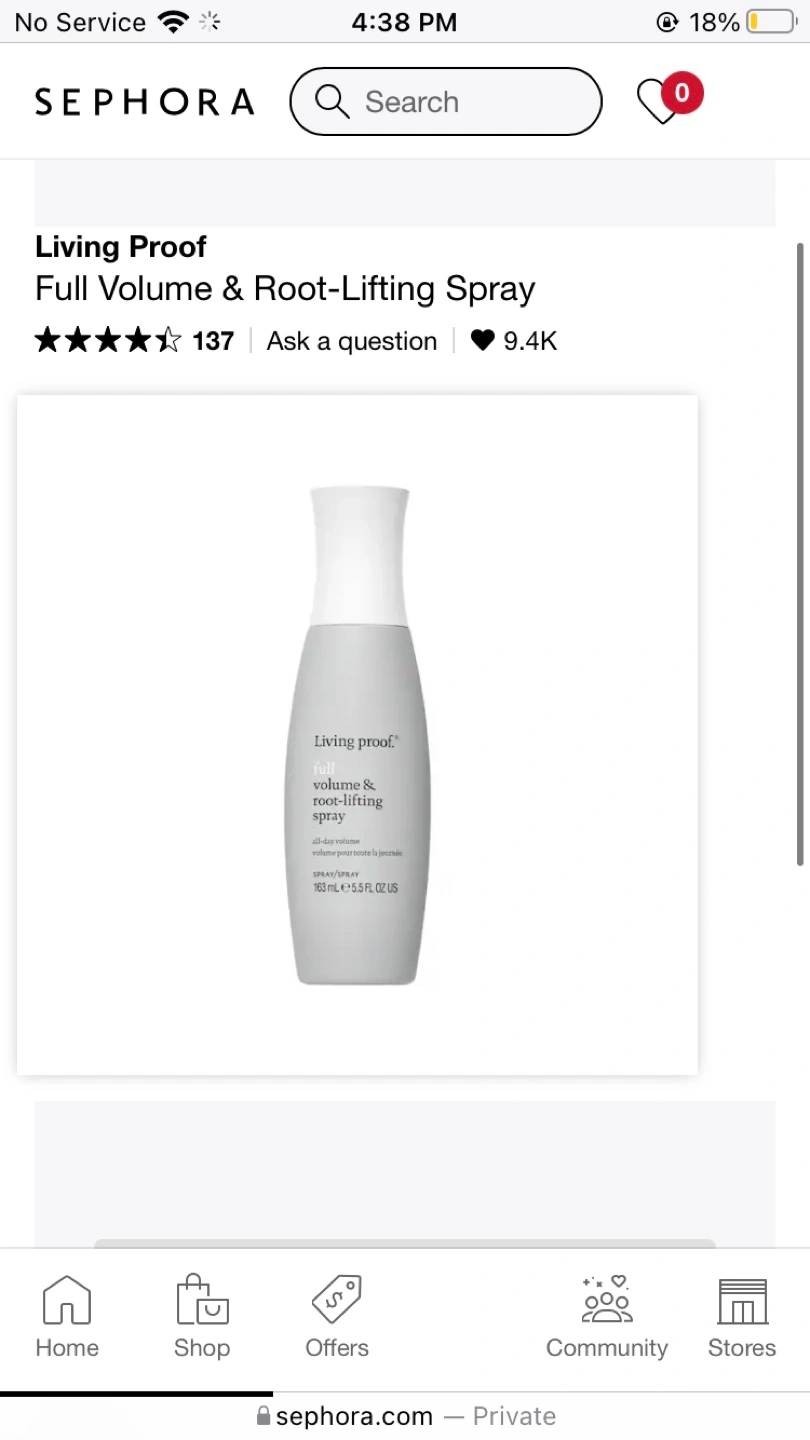Open the Offers tab

pyautogui.click(x=337, y=1318)
